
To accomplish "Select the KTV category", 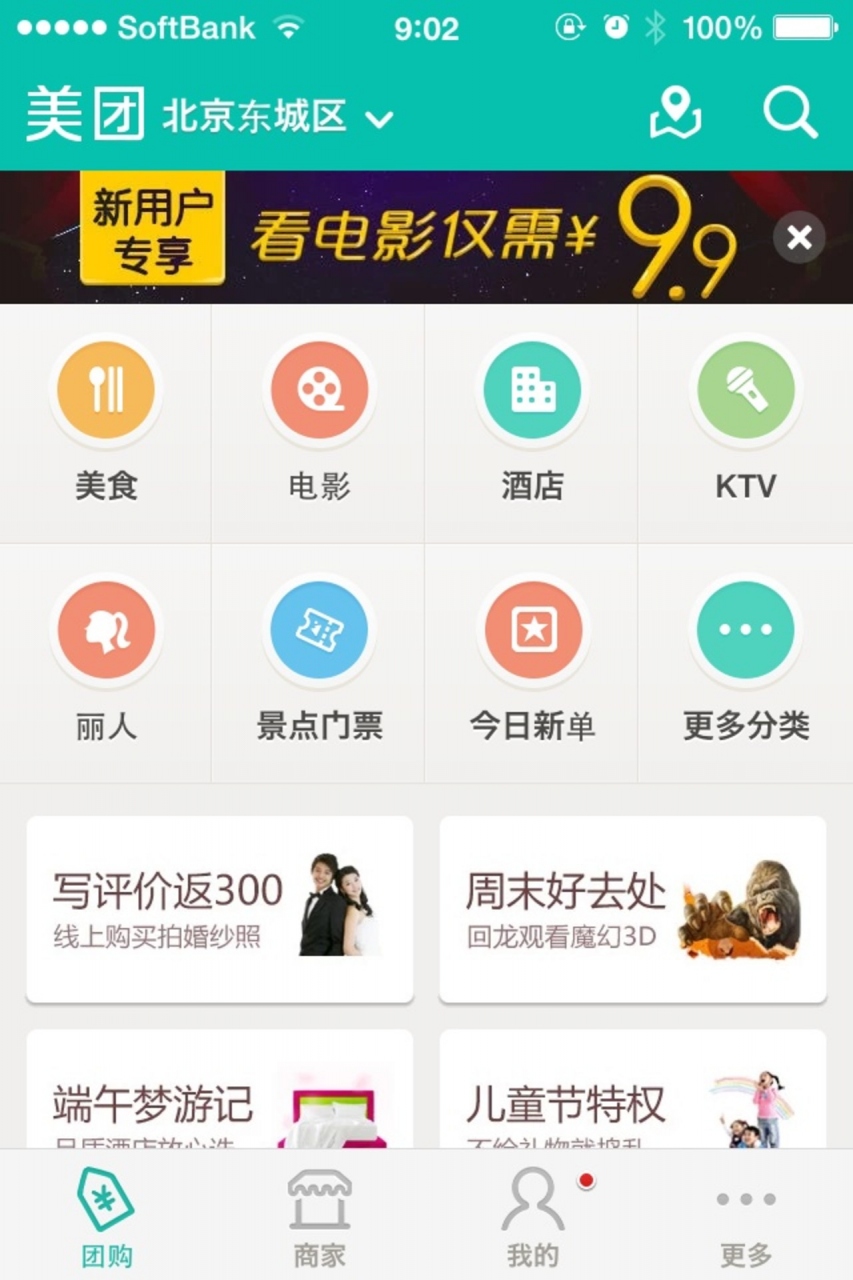I will click(x=745, y=420).
